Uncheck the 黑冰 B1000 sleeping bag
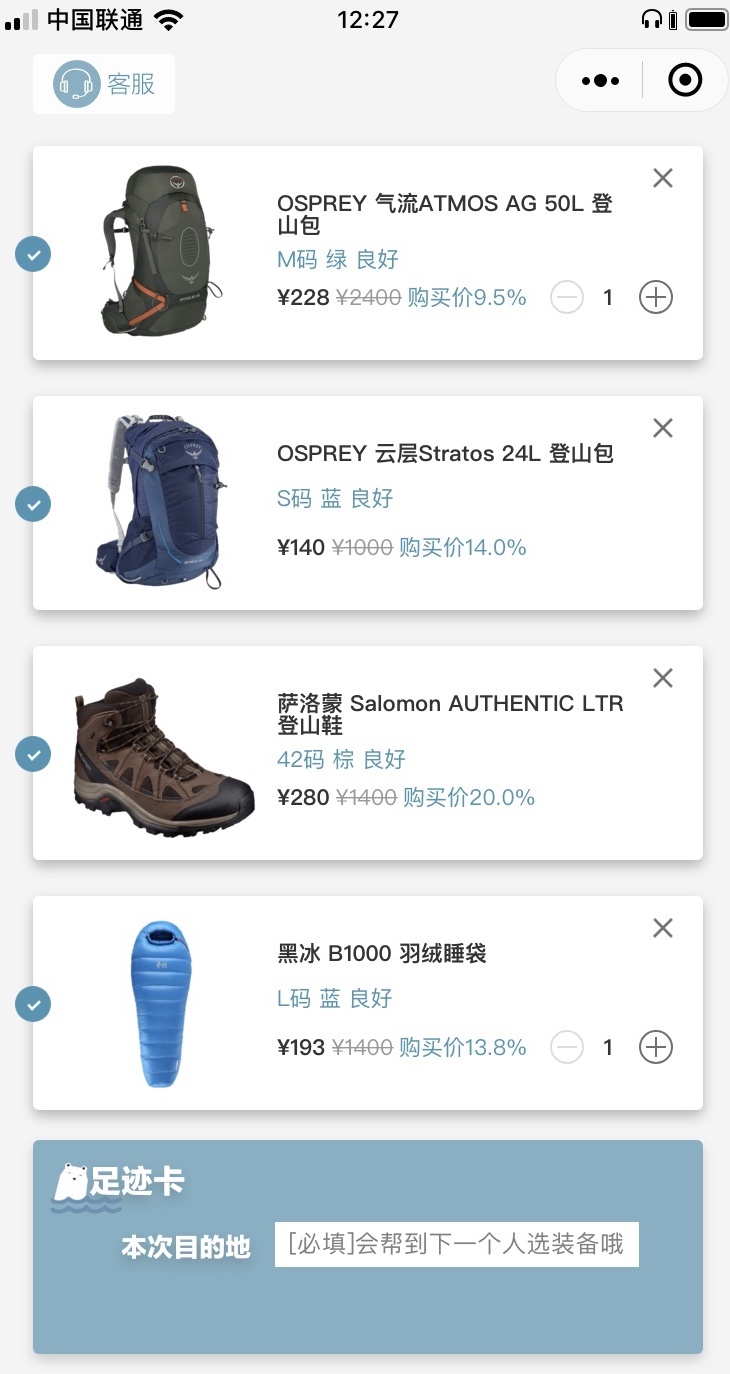730x1374 pixels. click(33, 1004)
